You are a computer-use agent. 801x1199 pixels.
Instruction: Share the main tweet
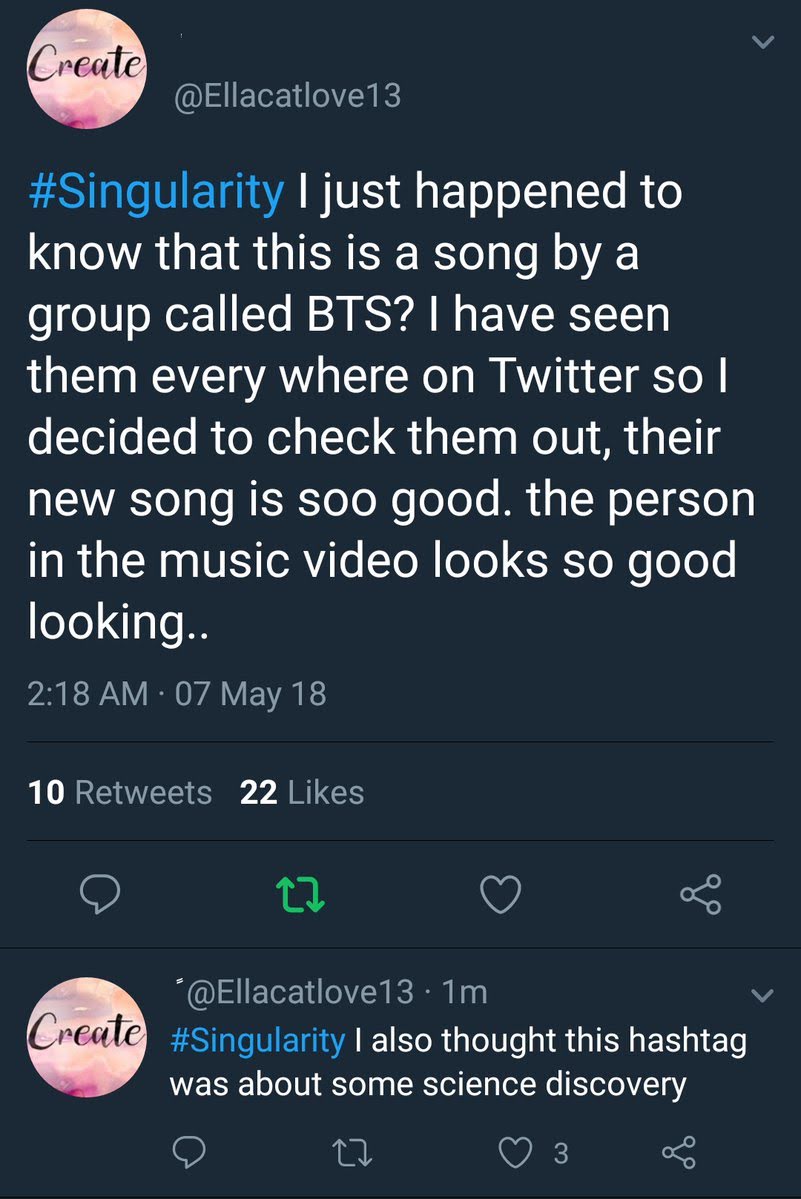(700, 893)
